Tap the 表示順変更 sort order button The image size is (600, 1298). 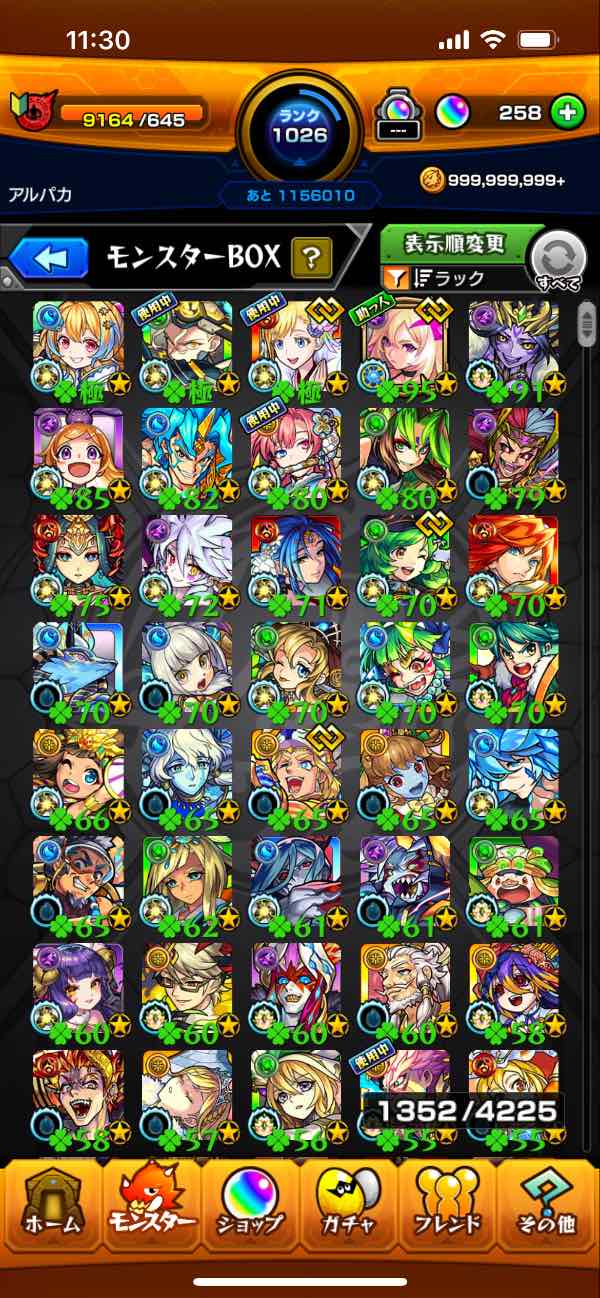455,243
